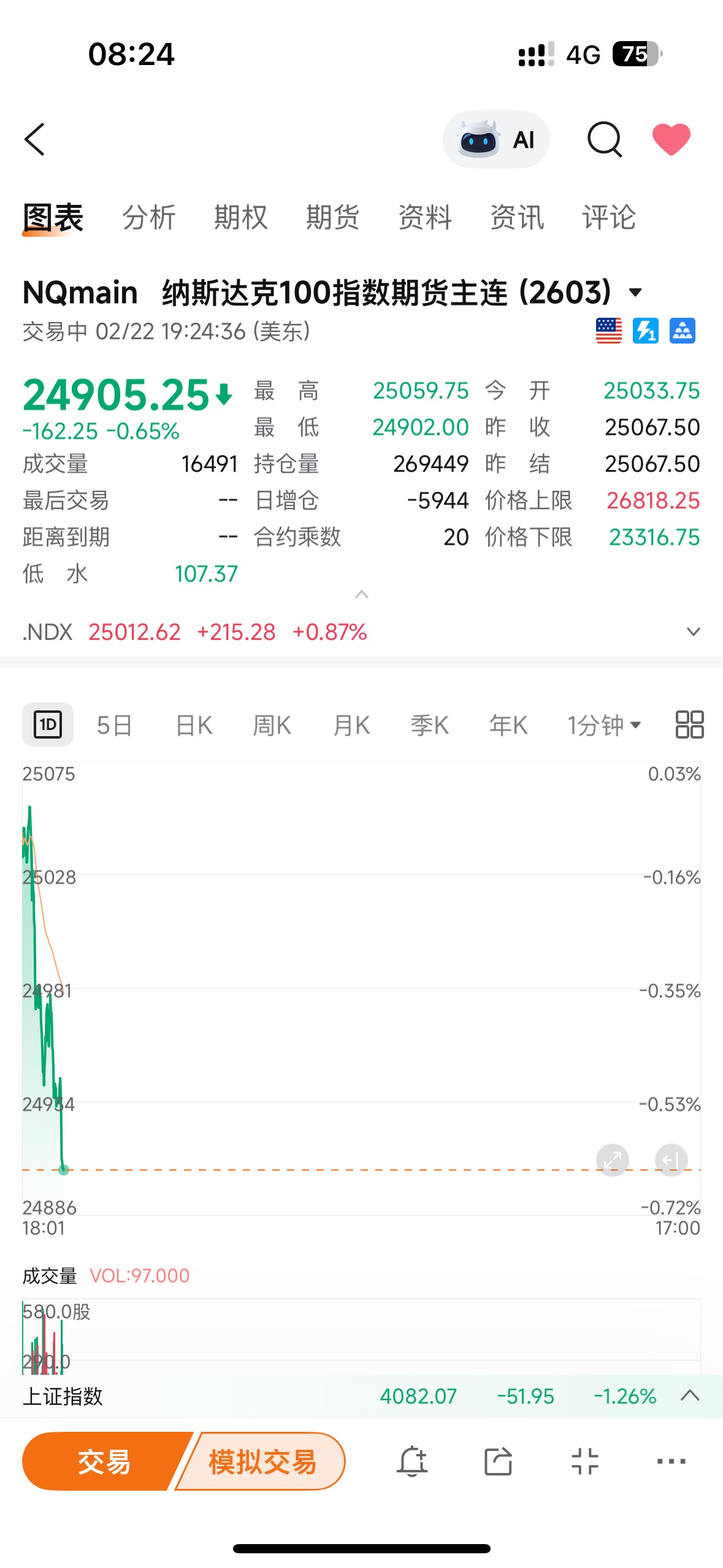Switch to the 期权 tab

point(241,218)
